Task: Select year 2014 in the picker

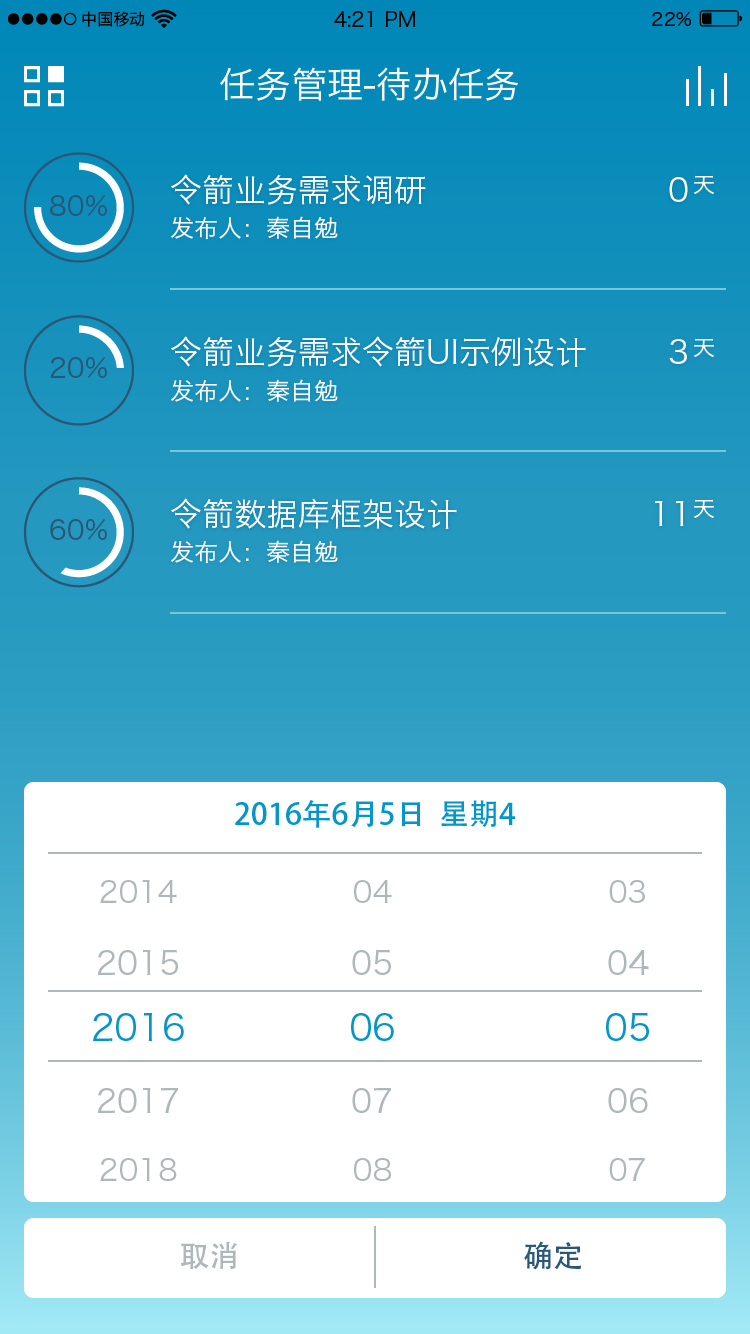Action: coord(138,892)
